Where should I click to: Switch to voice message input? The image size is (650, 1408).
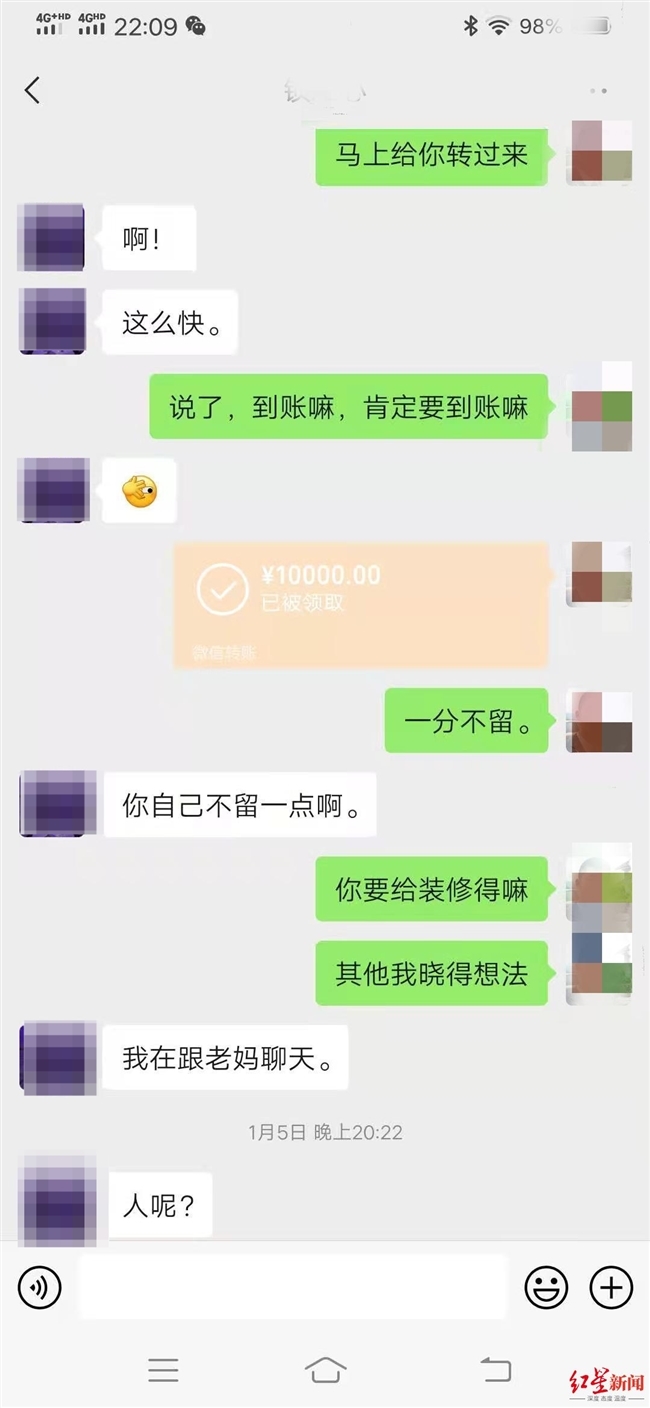(39, 1287)
